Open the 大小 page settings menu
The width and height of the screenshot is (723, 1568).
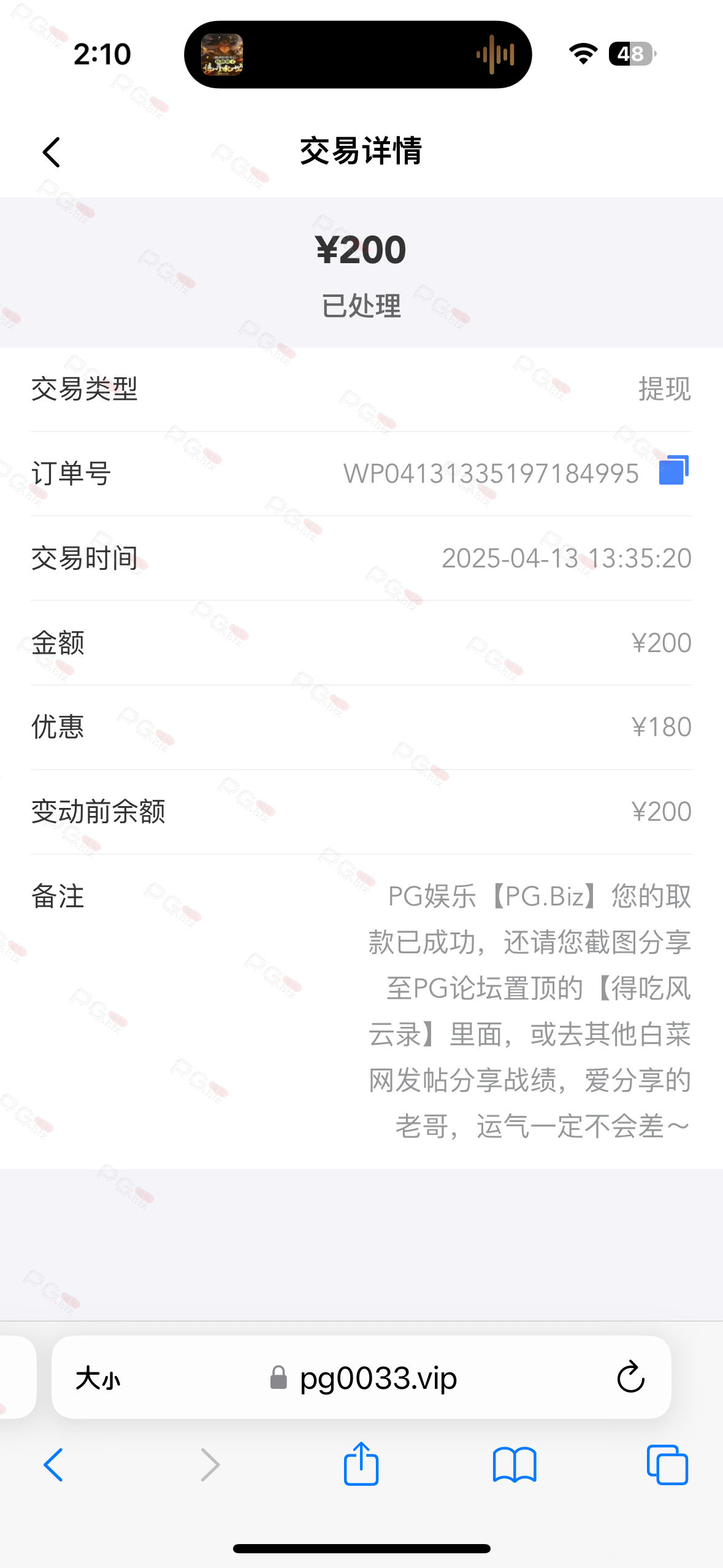(x=98, y=1379)
